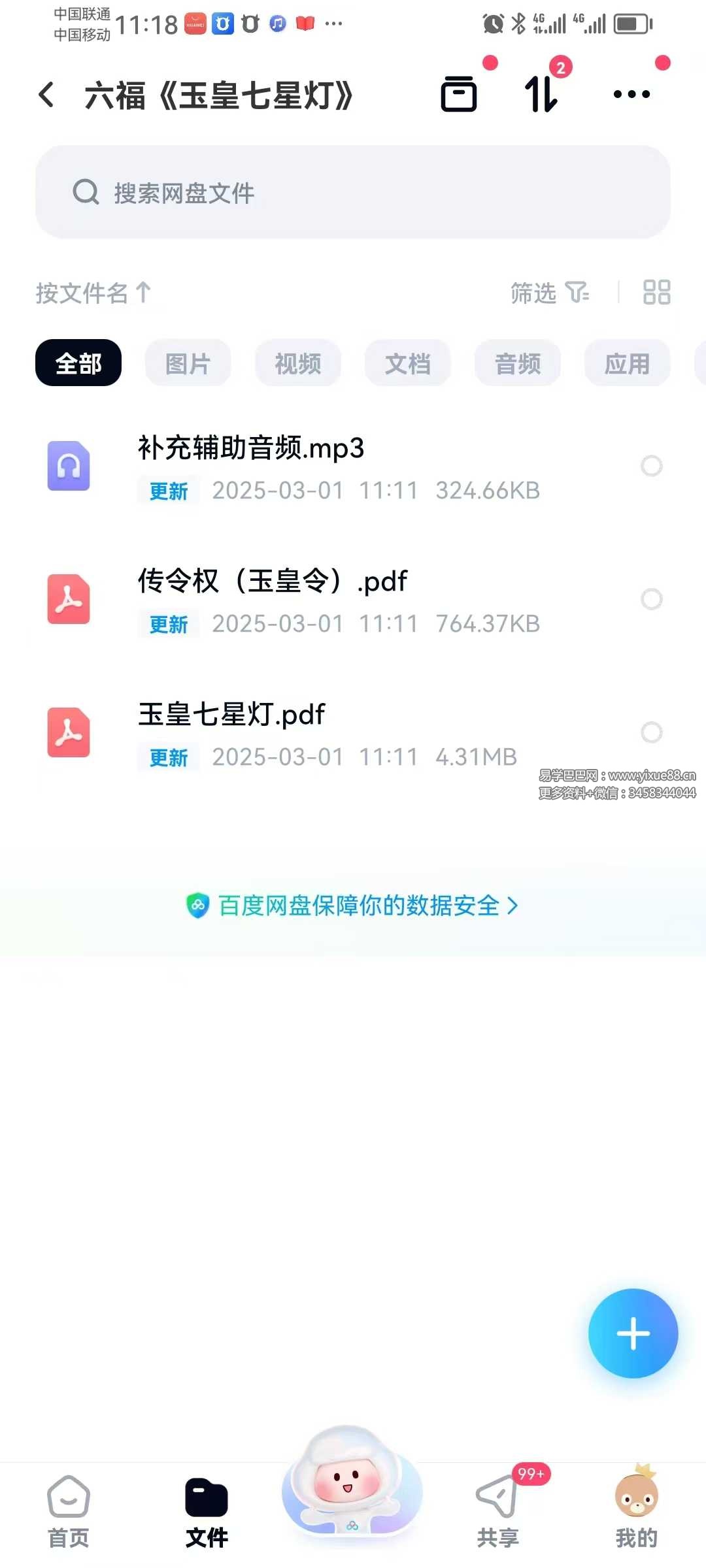Change sorting via 按文件名
The width and height of the screenshot is (706, 1568).
pyautogui.click(x=93, y=293)
